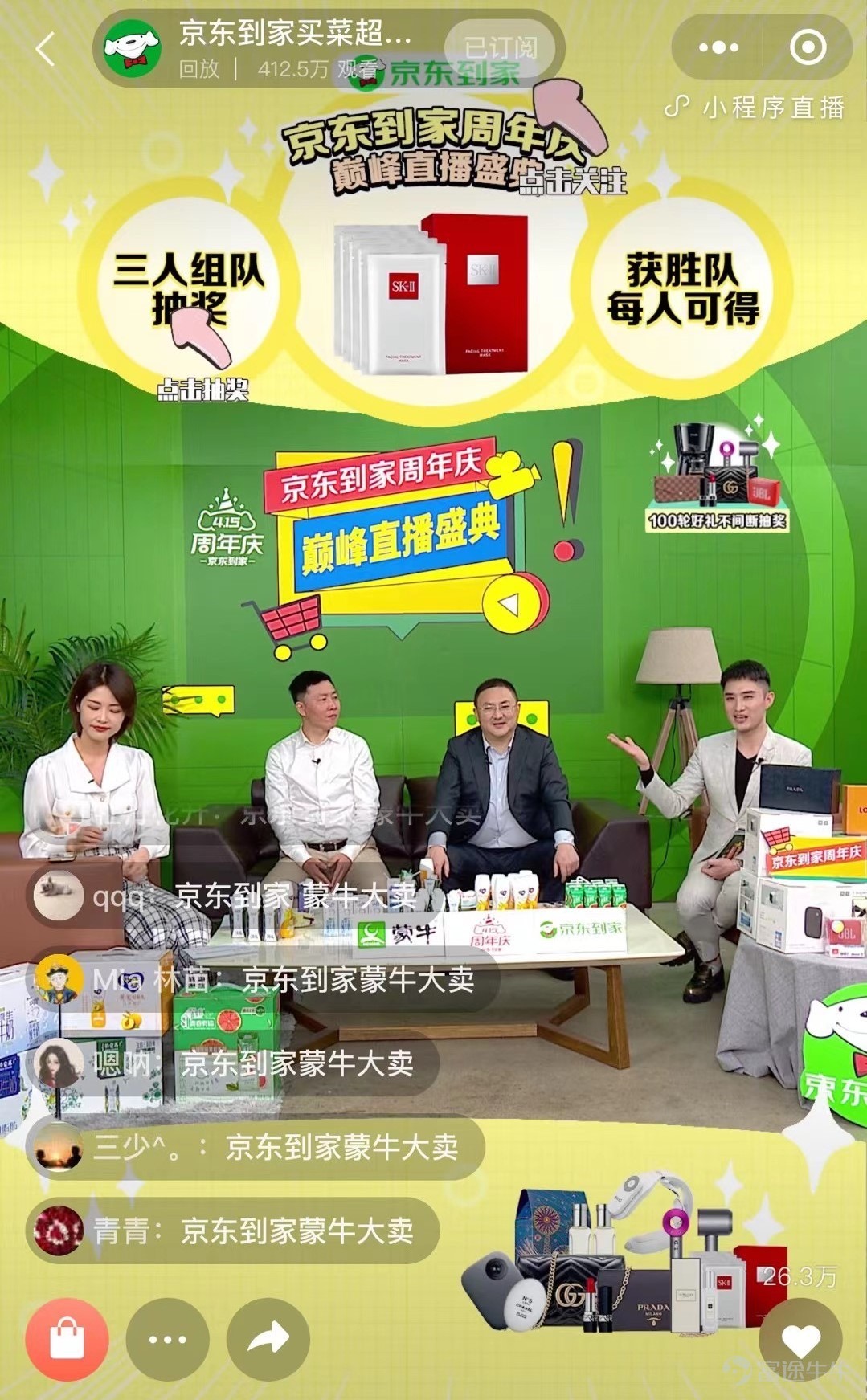
Task: Share this livestream
Action: pos(268,1339)
